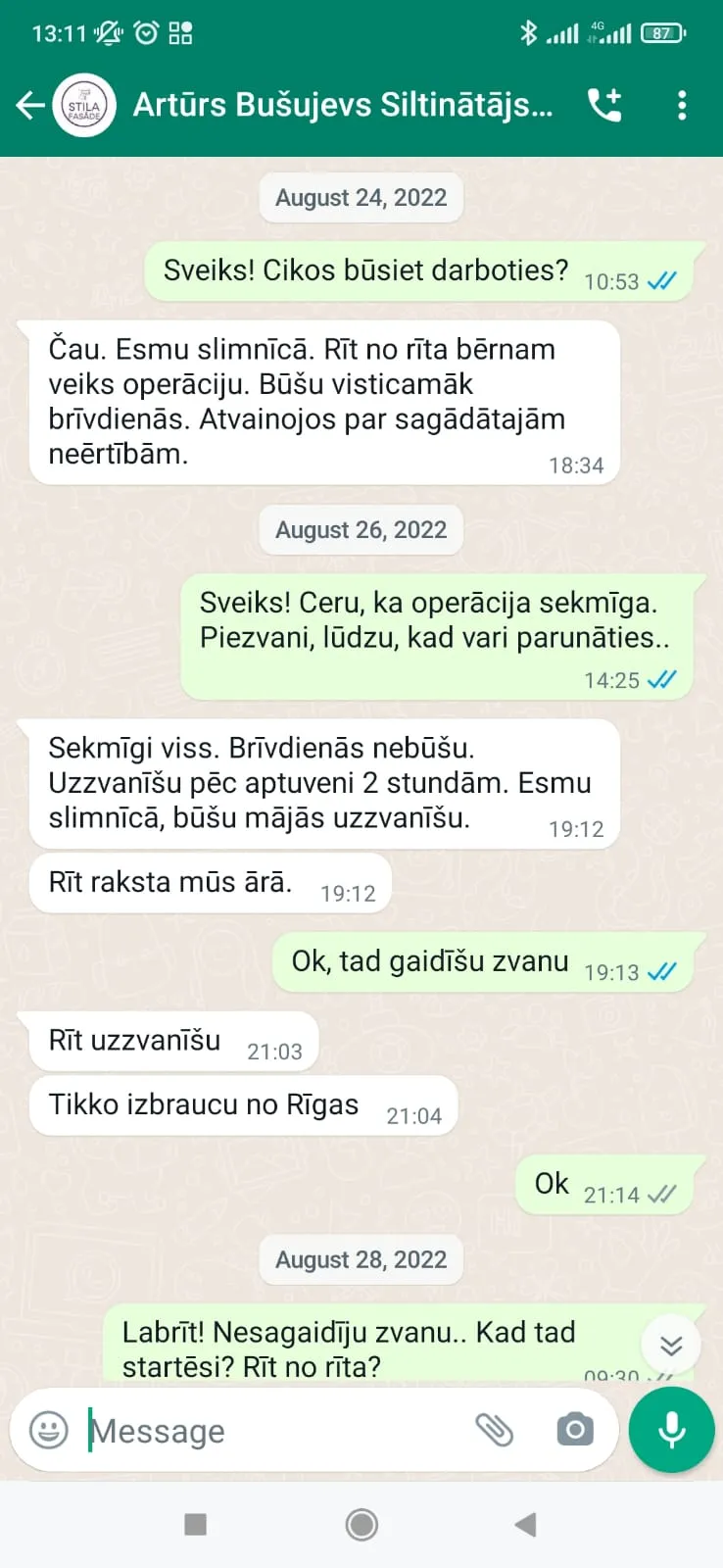The image size is (723, 1568).
Task: Open the overflow menu
Action: point(682,105)
